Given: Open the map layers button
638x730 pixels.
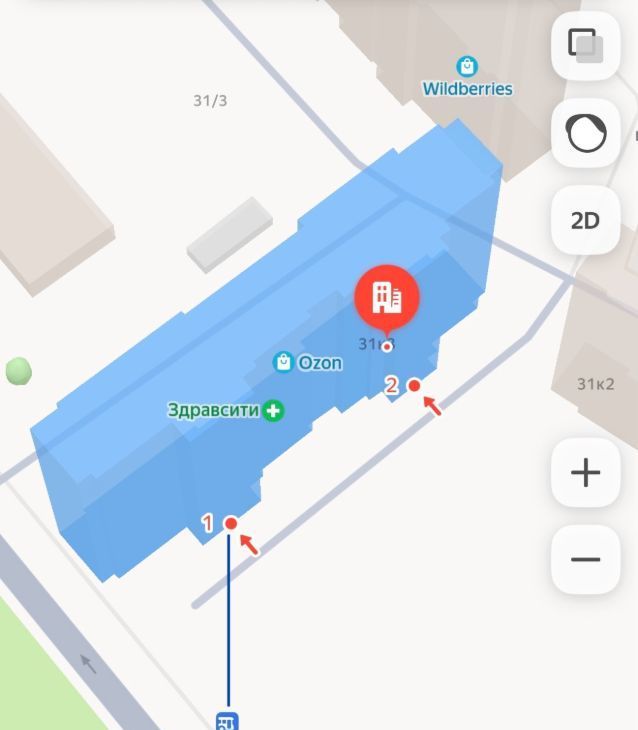Looking at the screenshot, I should tap(586, 46).
